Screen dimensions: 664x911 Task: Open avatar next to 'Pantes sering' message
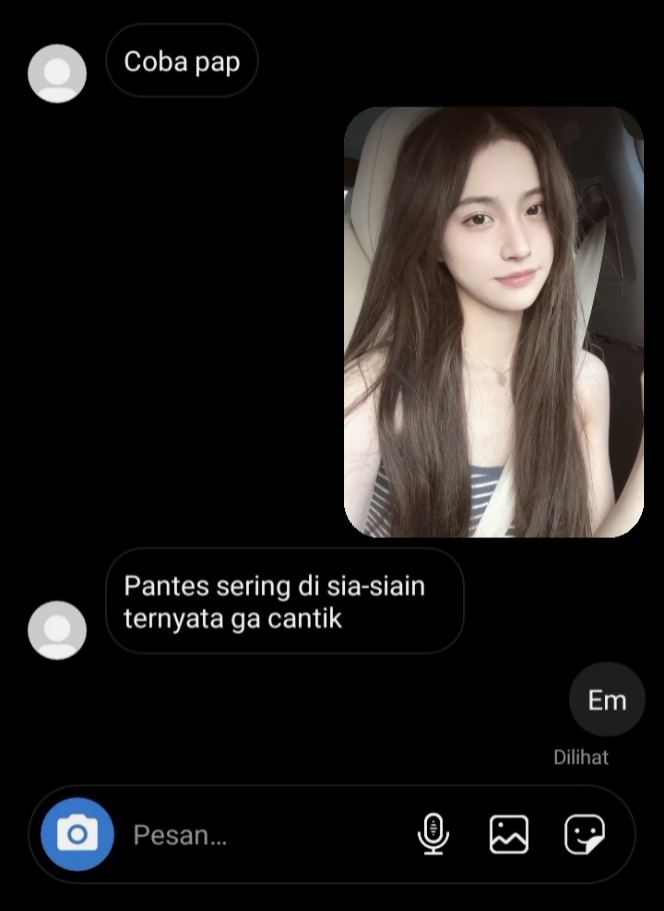click(x=57, y=630)
